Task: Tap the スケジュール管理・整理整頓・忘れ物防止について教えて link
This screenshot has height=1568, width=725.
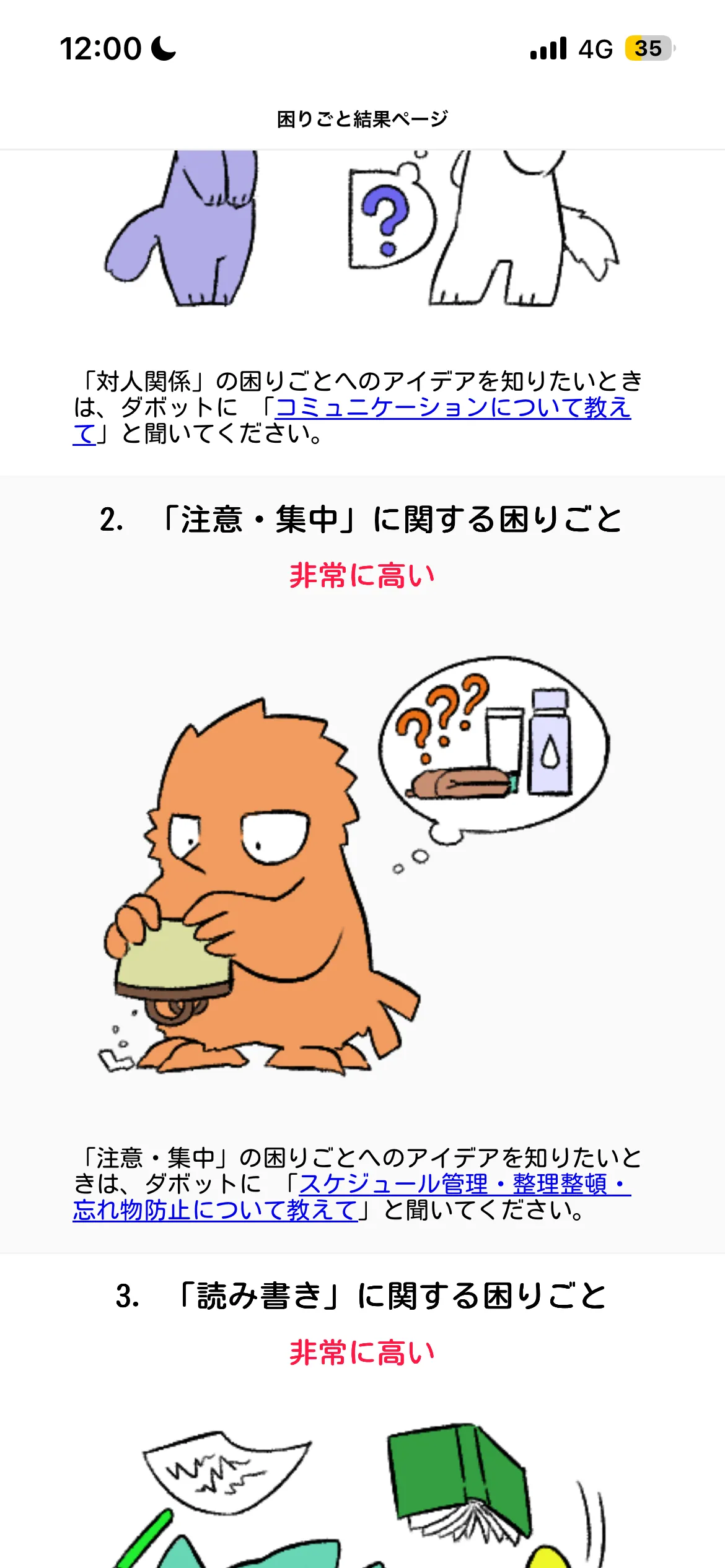Action: pyautogui.click(x=465, y=1184)
